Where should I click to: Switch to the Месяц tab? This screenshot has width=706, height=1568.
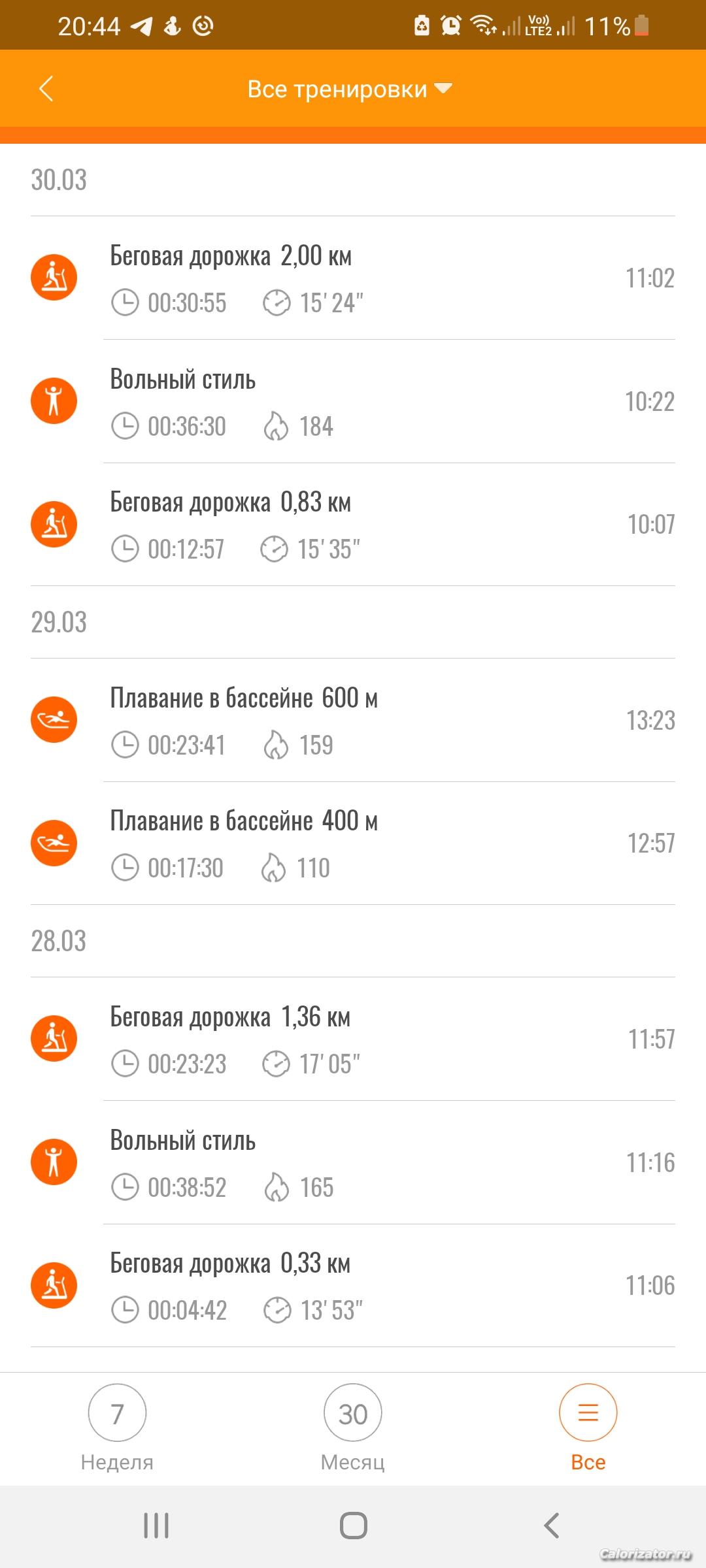click(353, 1428)
